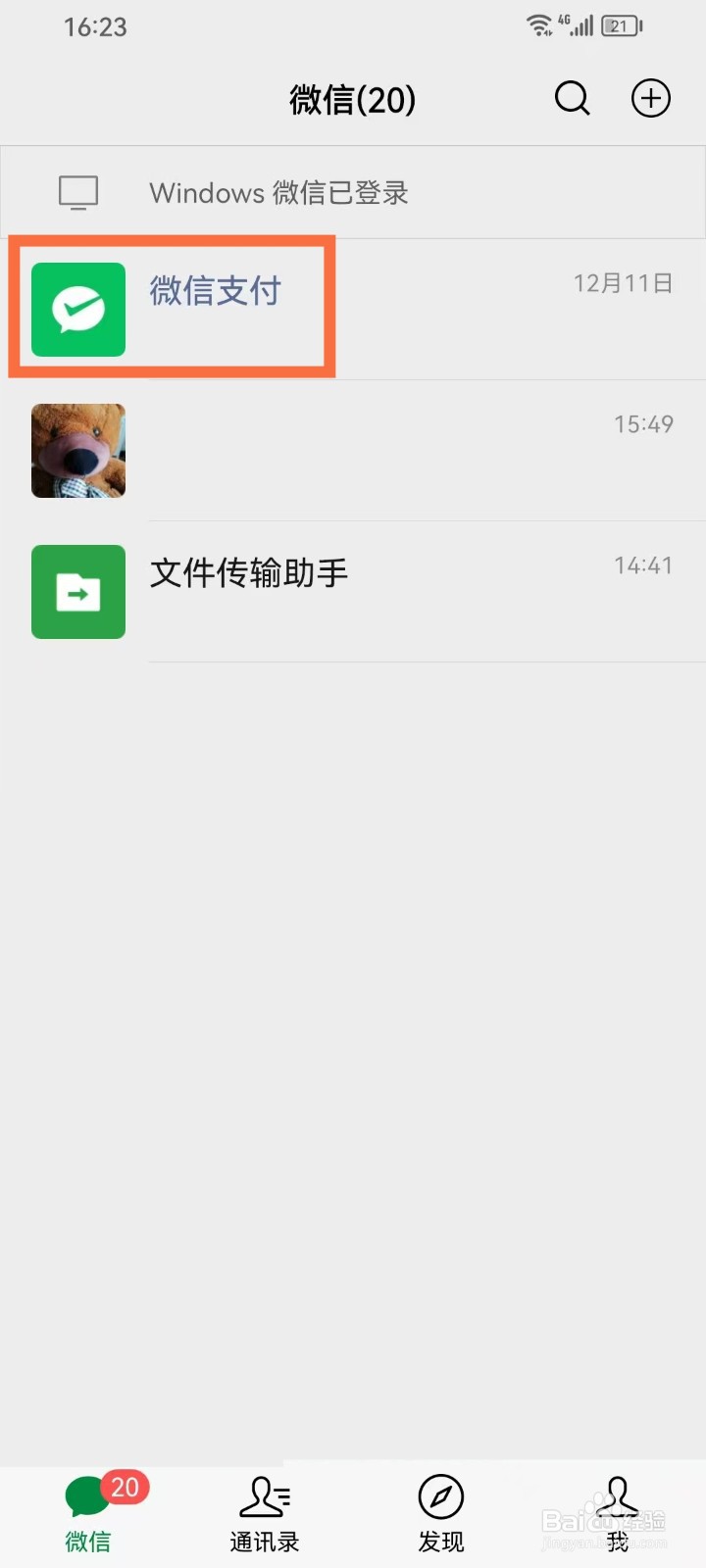Open the search icon
This screenshot has height=1568, width=706.
(572, 98)
